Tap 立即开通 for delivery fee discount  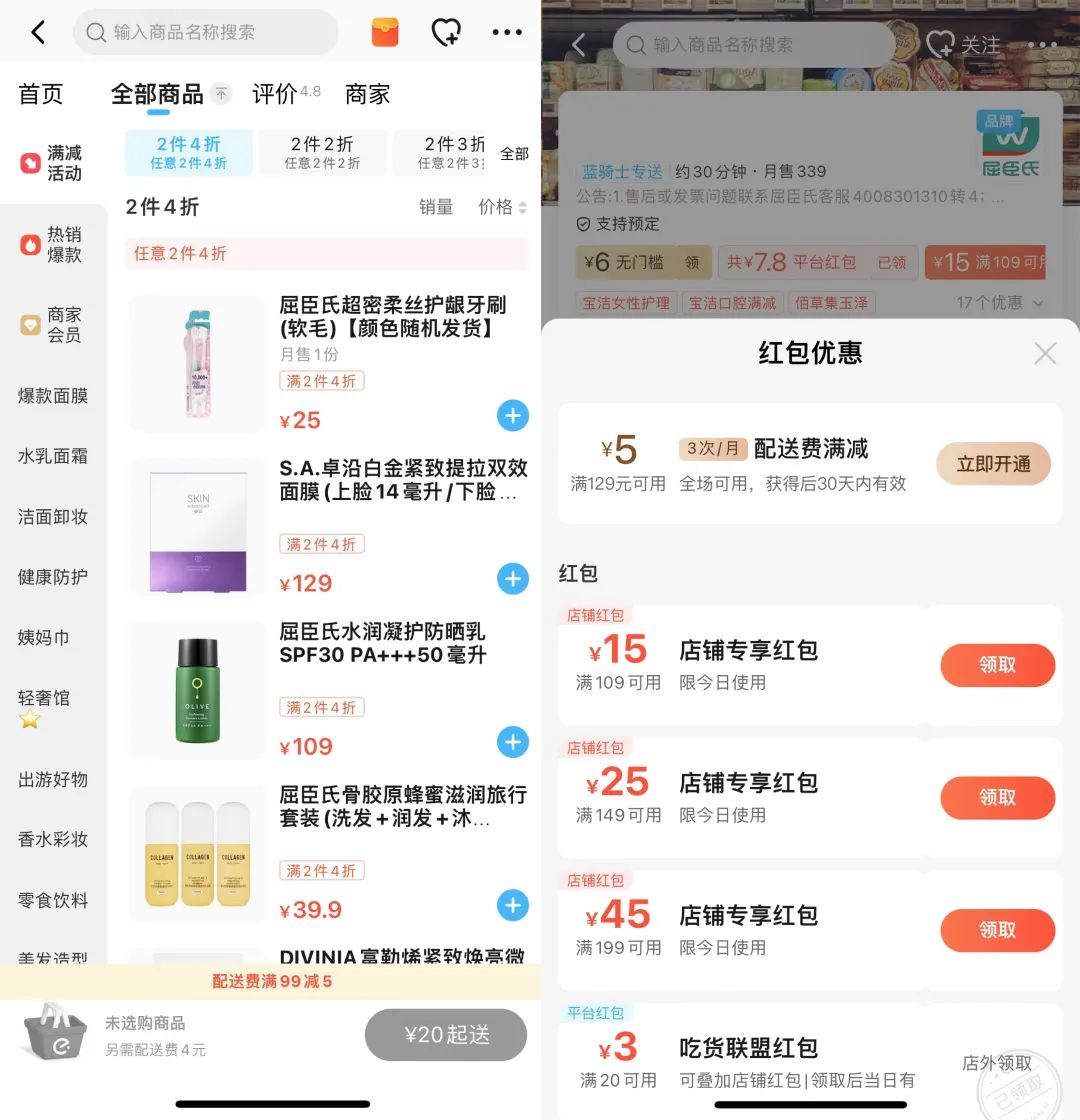pyautogui.click(x=993, y=464)
